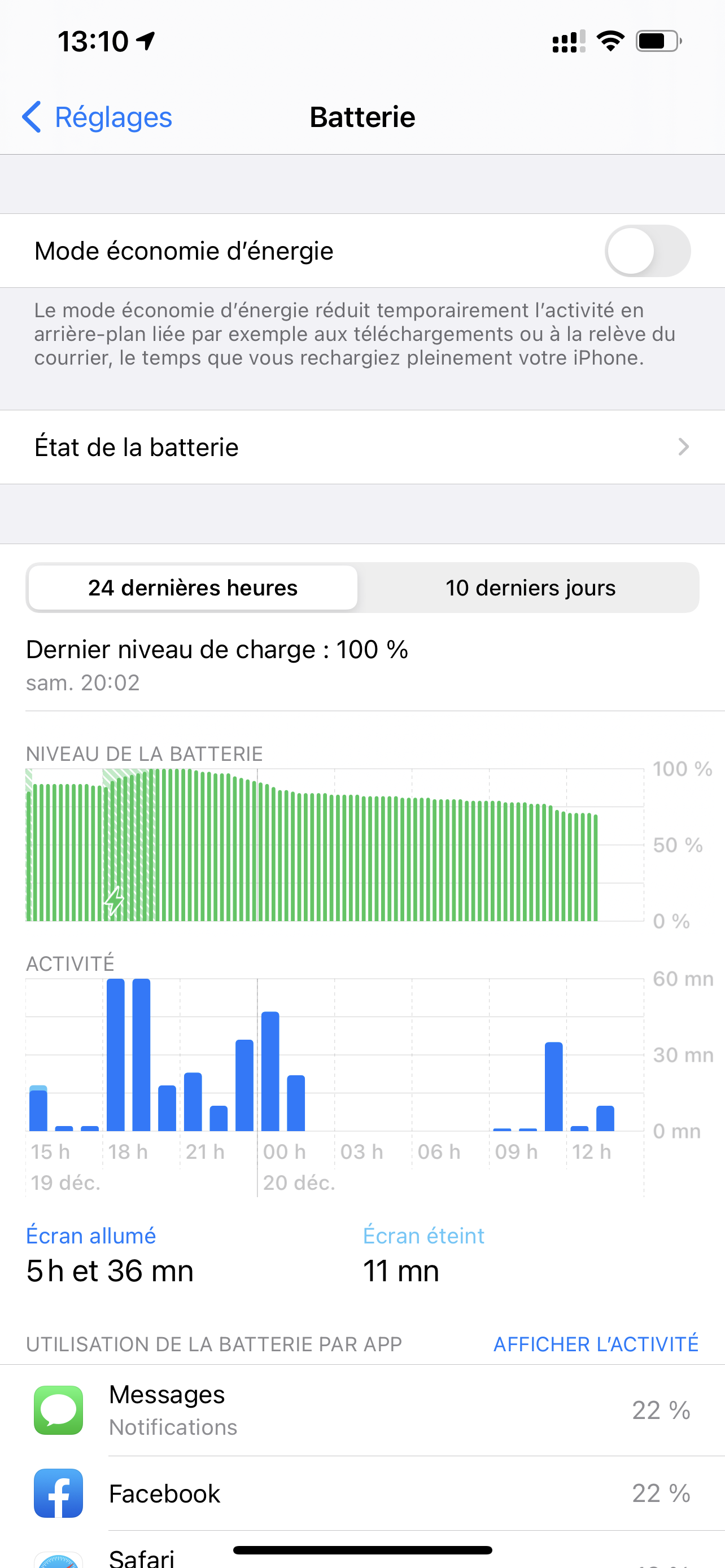Select the 24 dernières heures tab
Viewport: 725px width, 1568px height.
coord(193,588)
